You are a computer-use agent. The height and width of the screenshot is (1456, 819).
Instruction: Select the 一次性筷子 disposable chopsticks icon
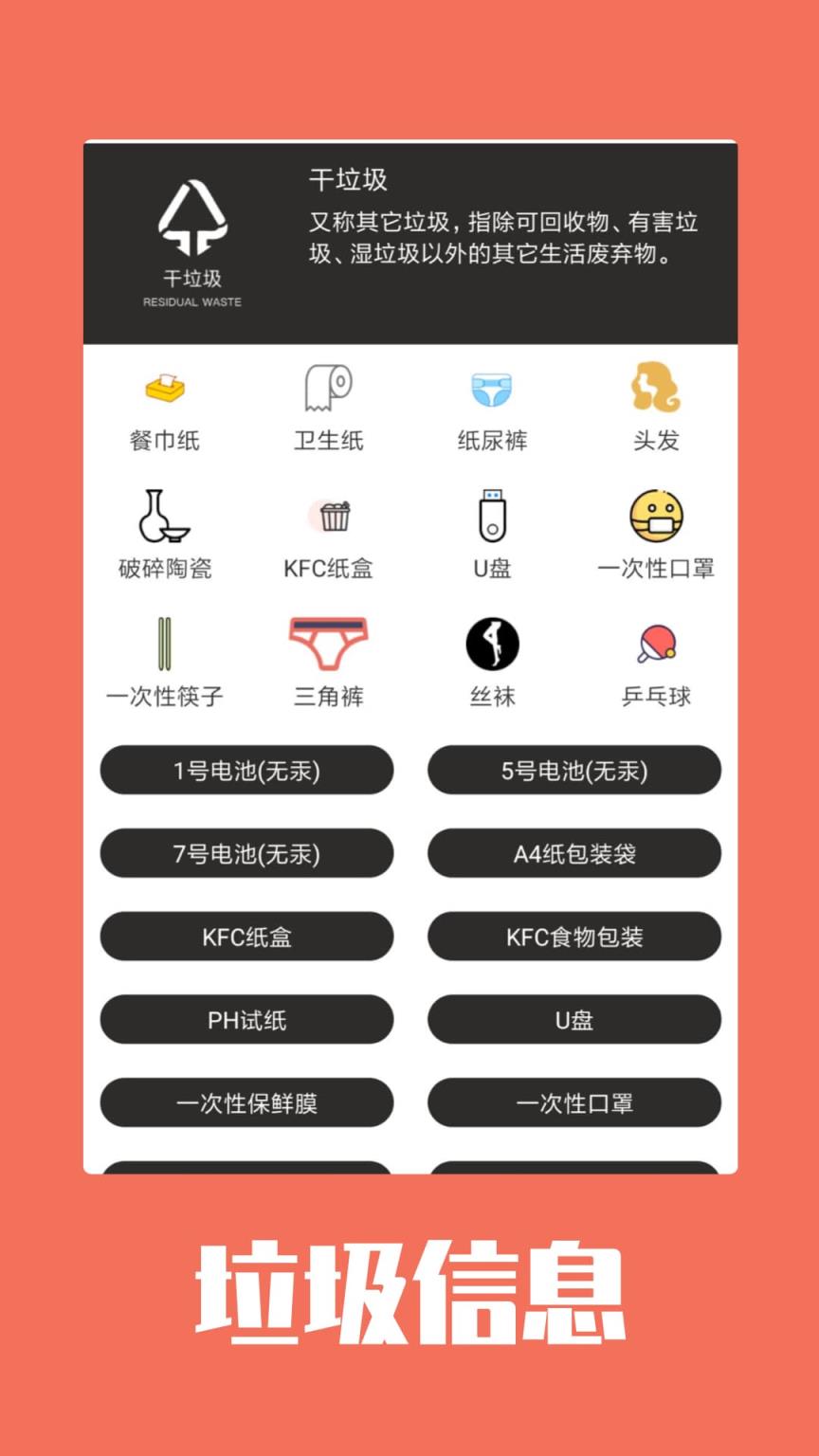pos(163,646)
